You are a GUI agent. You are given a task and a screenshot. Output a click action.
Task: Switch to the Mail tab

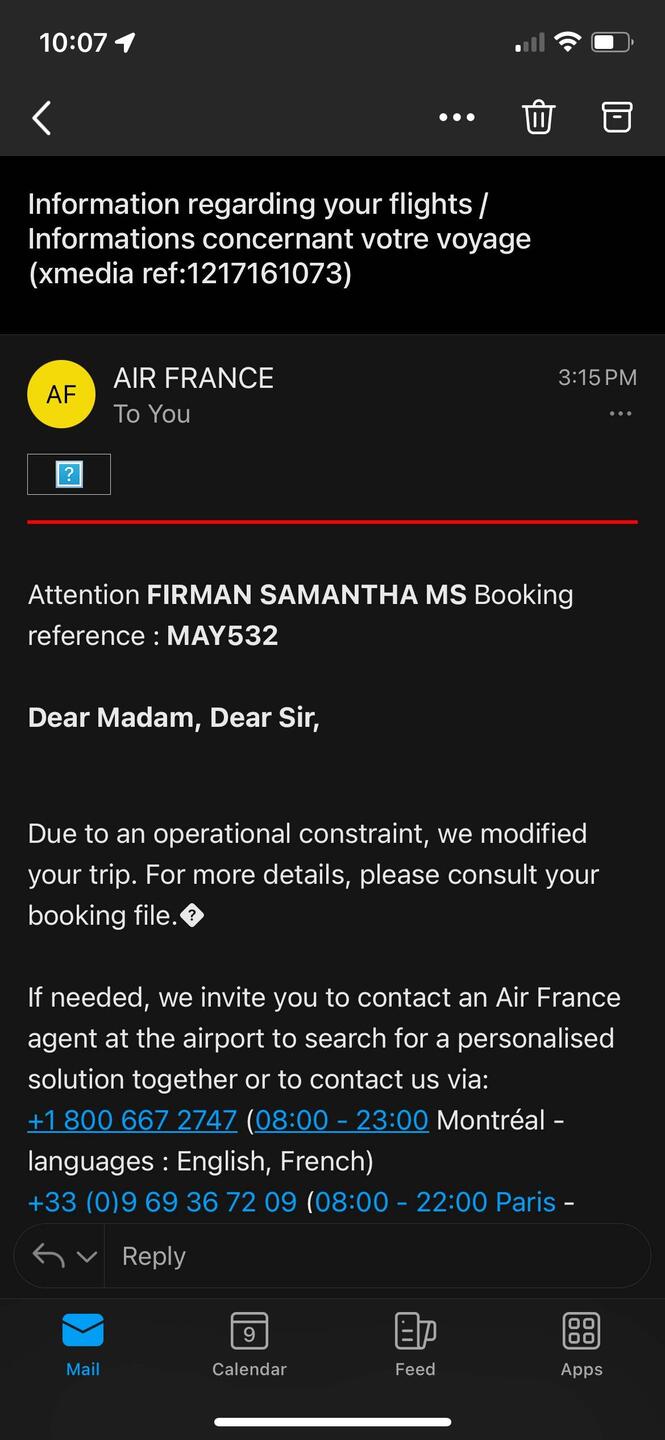83,1345
